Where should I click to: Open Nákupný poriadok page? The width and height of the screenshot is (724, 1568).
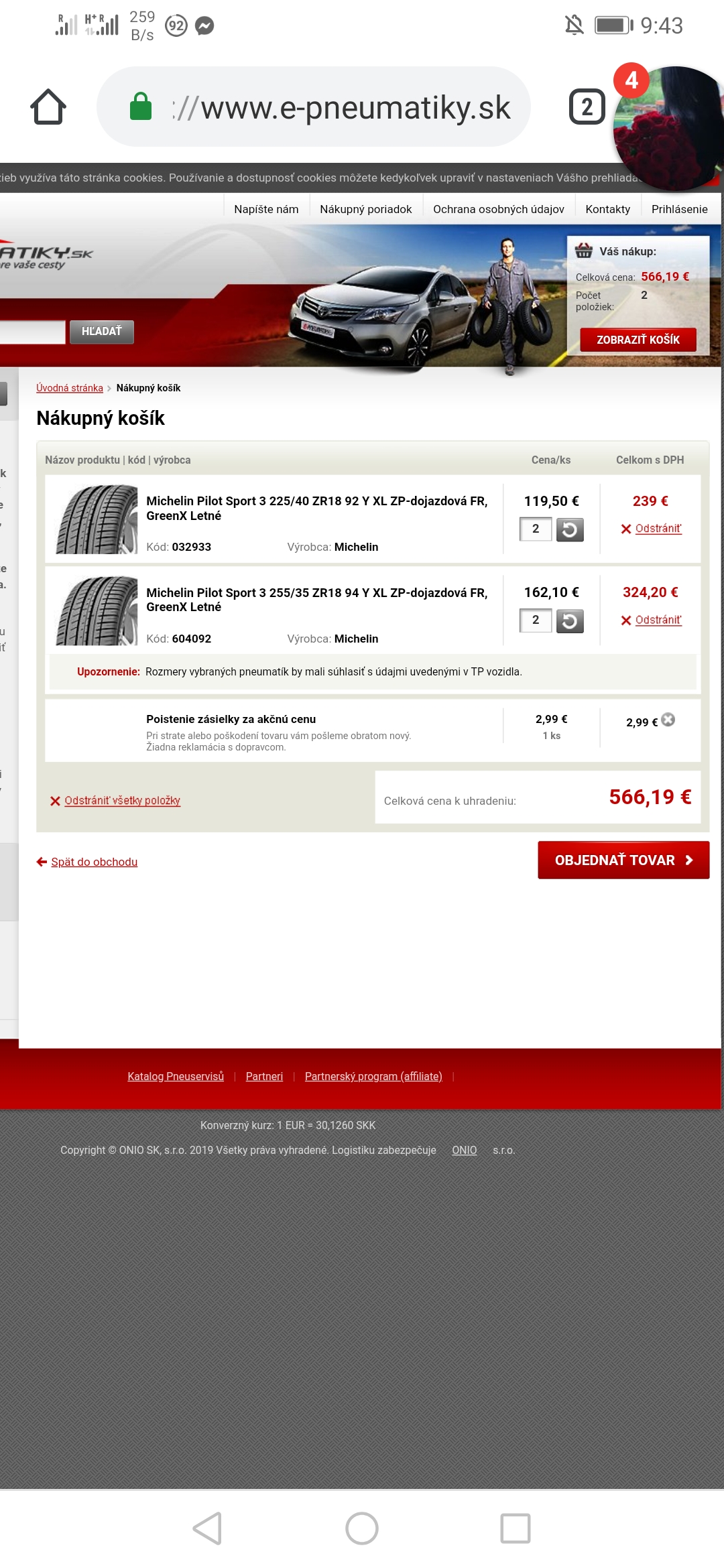(365, 209)
